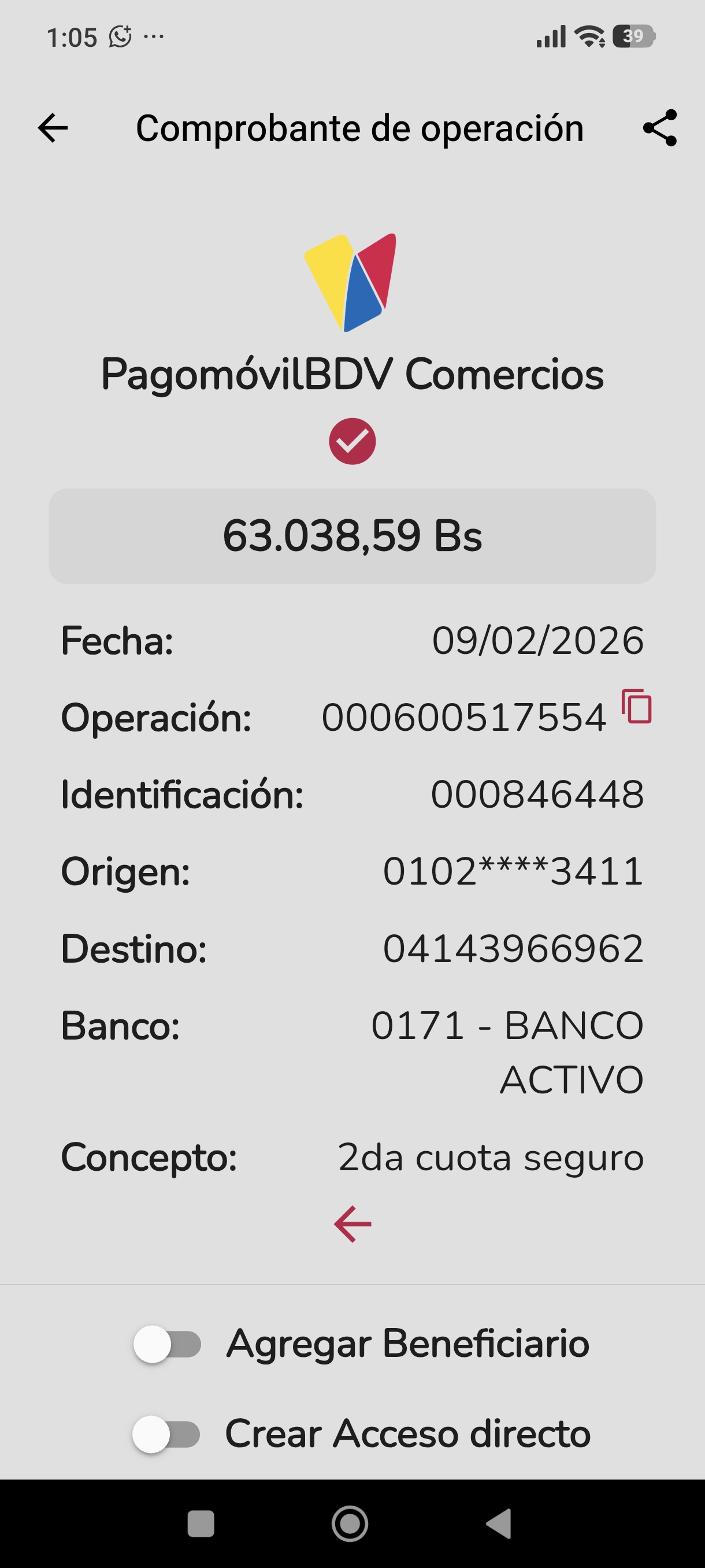Screen dimensions: 705x1568
Task: Turn on Crear Acceso directo
Action: (x=166, y=1434)
